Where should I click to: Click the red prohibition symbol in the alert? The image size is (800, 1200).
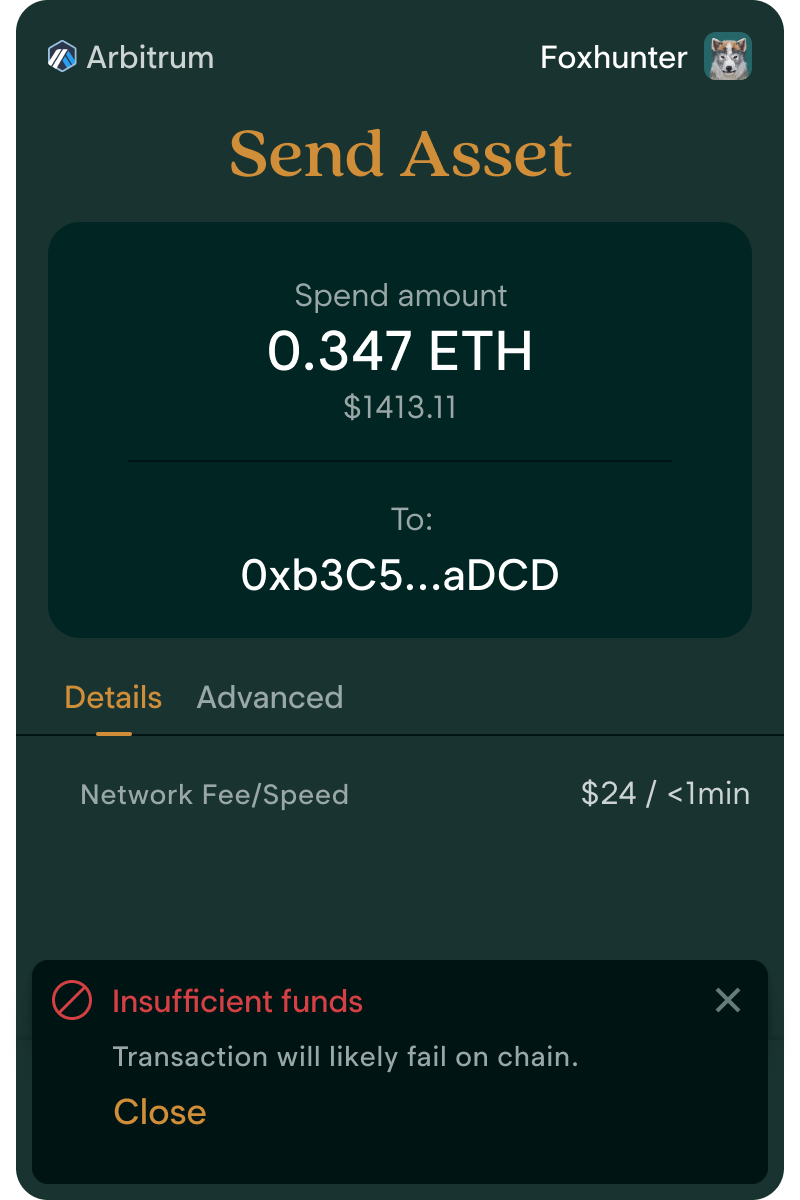[72, 1000]
